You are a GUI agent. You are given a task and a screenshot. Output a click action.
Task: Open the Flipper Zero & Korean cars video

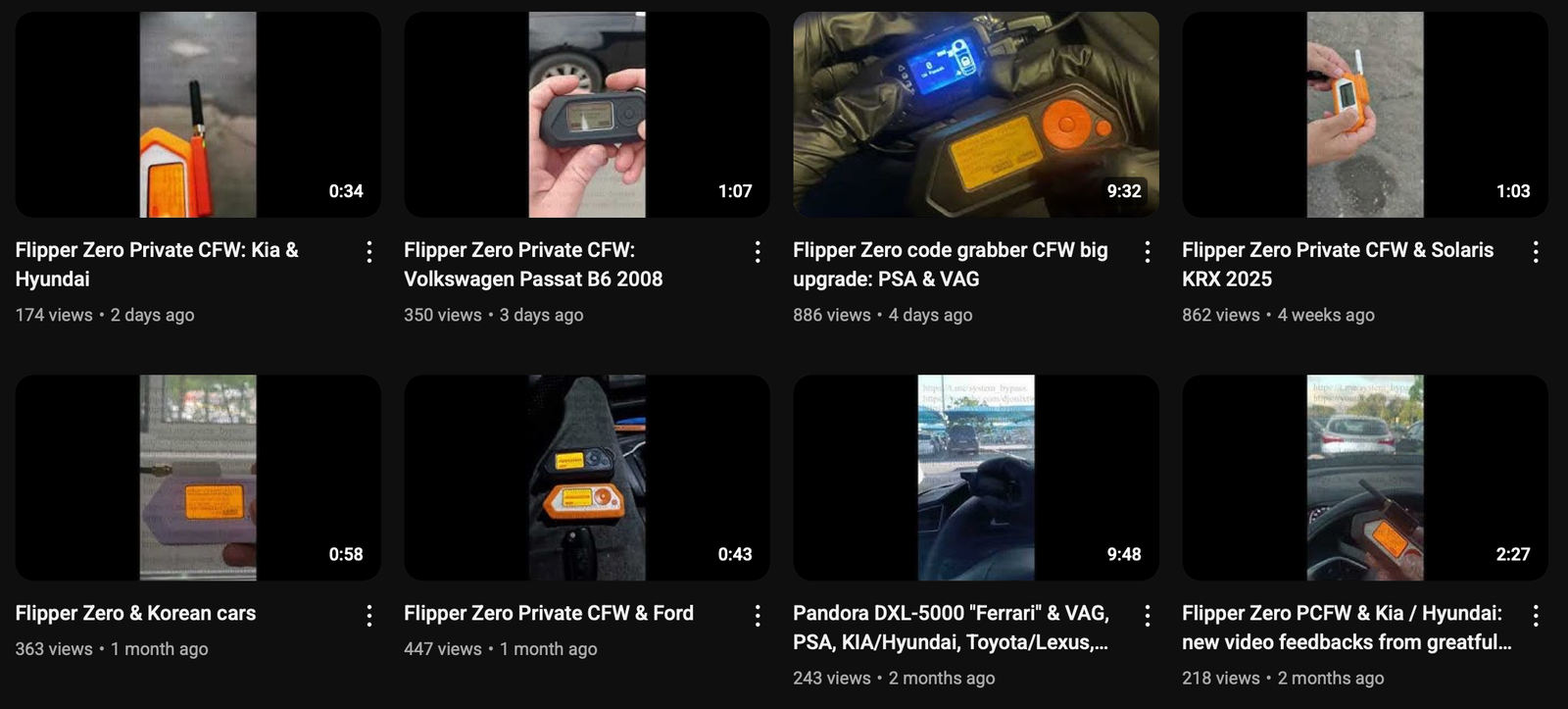(x=198, y=478)
